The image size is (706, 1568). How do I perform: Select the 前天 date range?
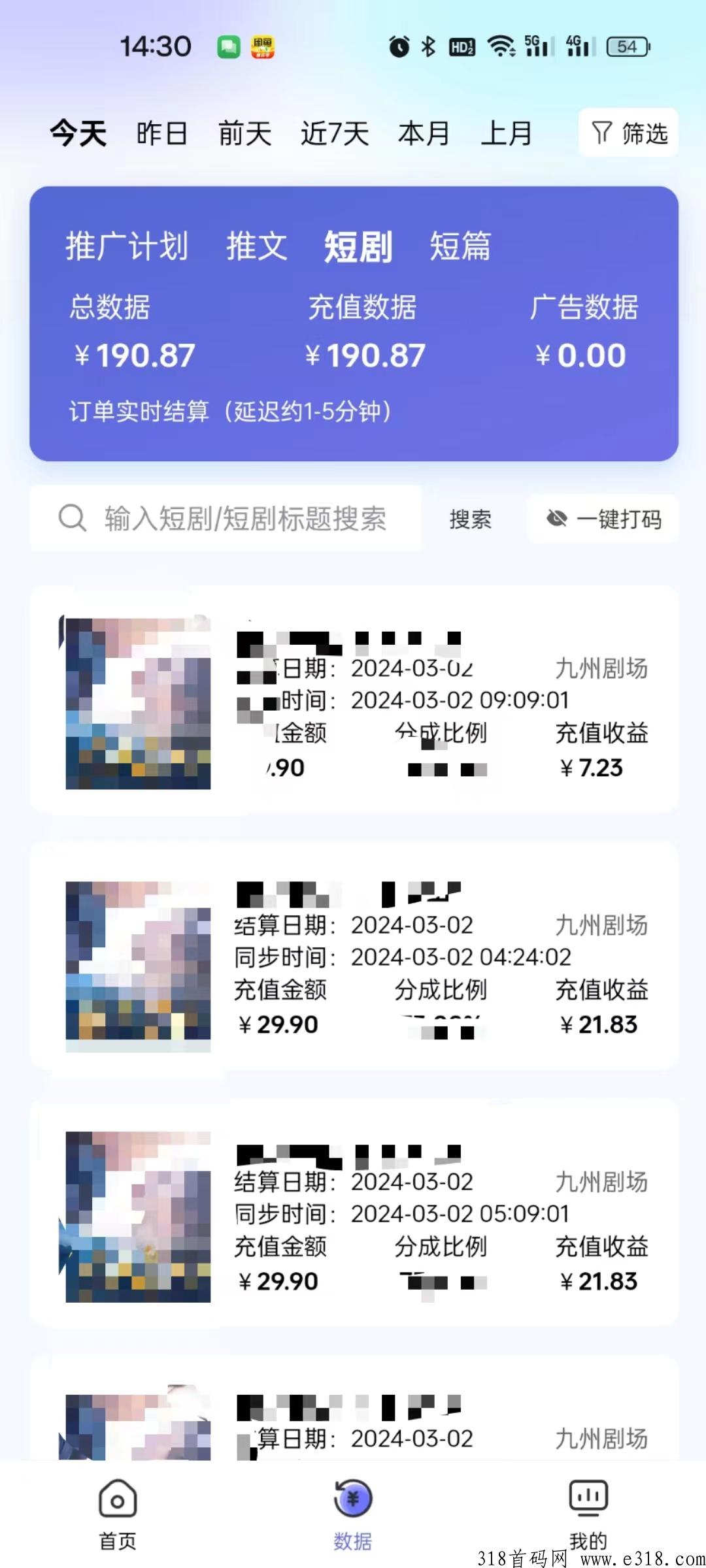244,133
